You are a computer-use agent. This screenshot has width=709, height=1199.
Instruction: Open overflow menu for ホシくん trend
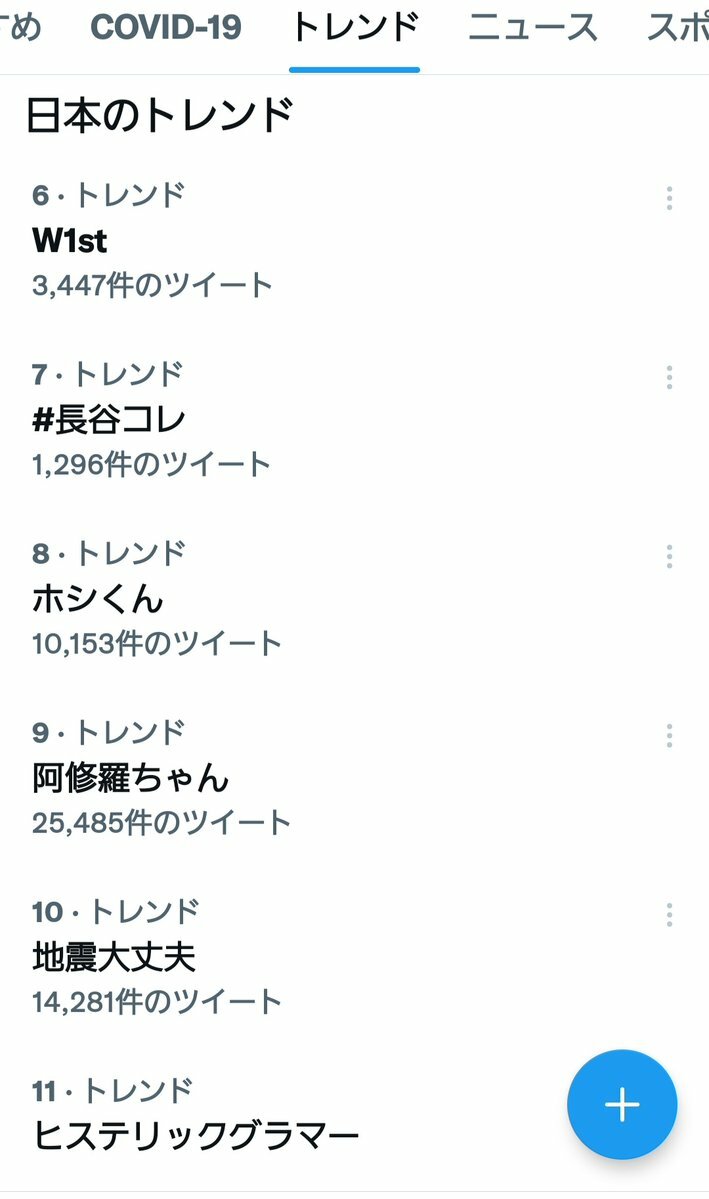click(669, 556)
